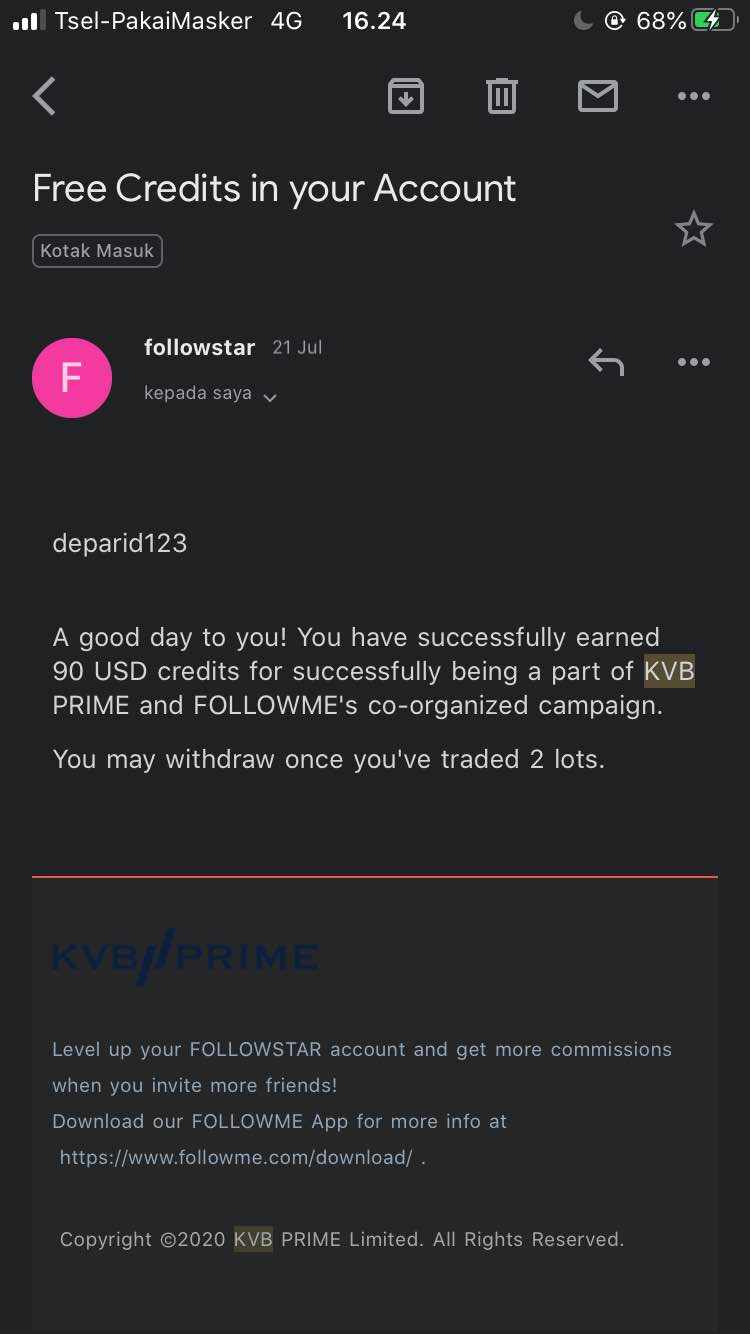Open the followme.com download link

click(236, 1158)
